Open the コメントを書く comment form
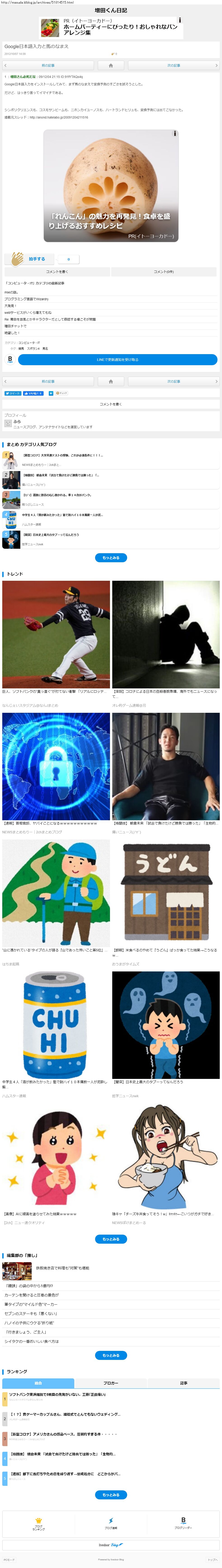The height and width of the screenshot is (1568, 222). click(56, 272)
